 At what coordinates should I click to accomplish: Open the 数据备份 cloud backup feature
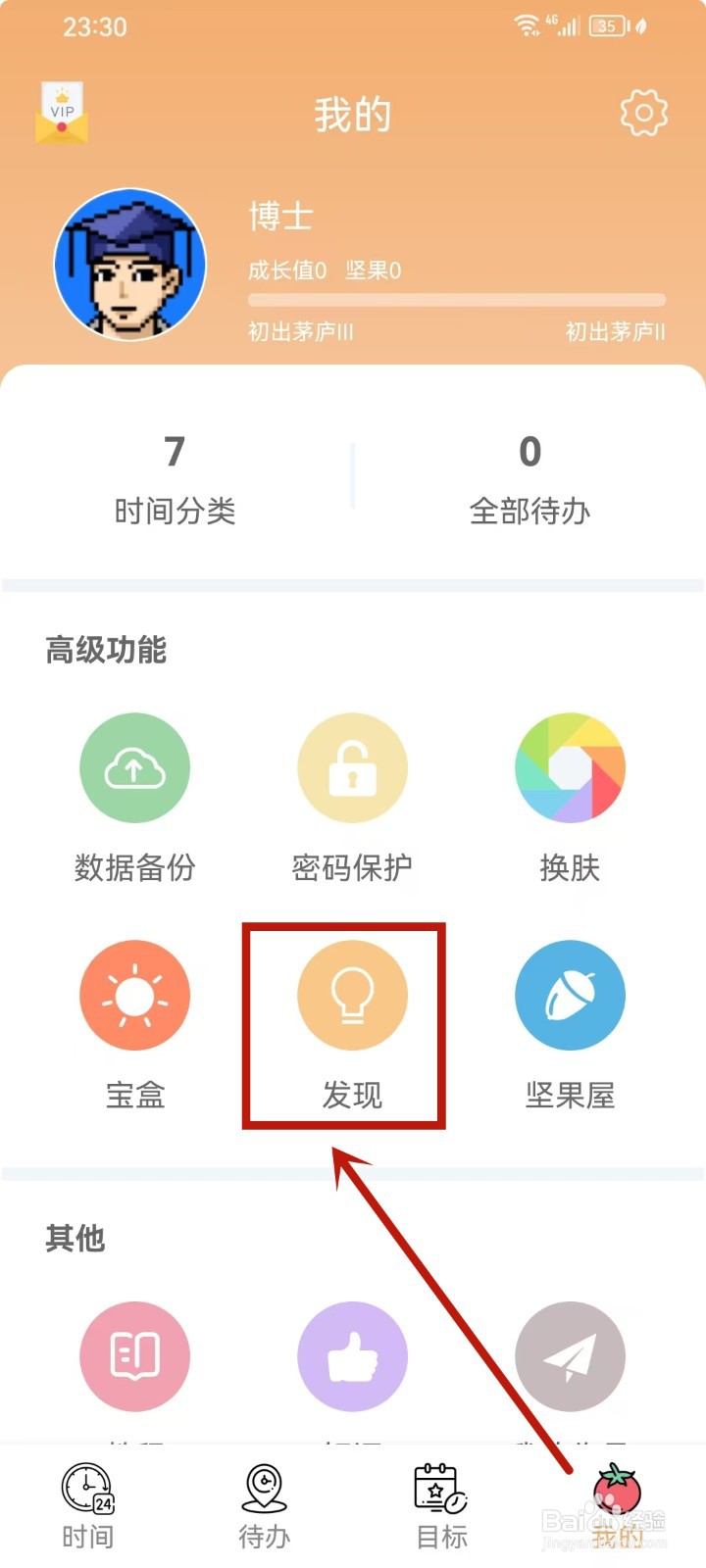click(135, 767)
